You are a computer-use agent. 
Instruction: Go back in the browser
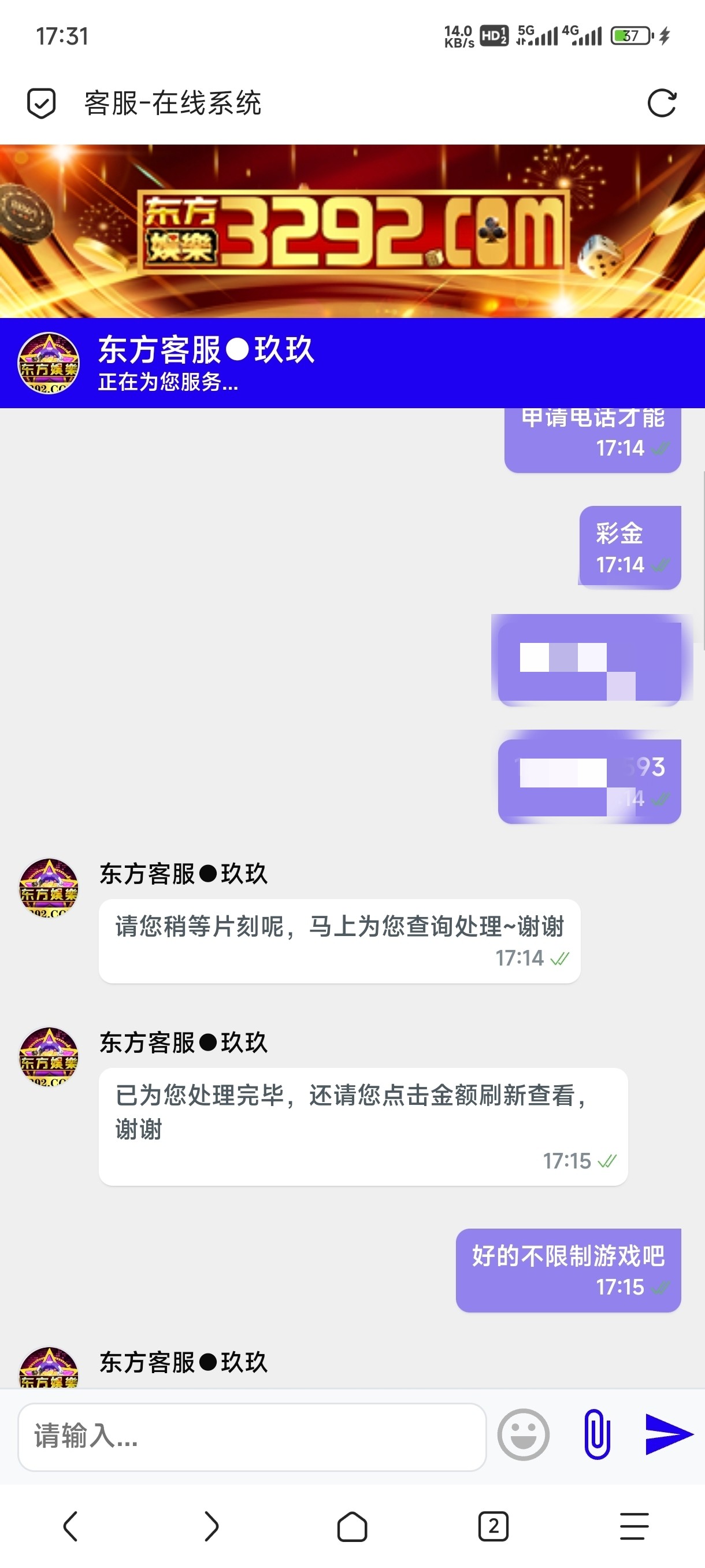(x=70, y=1526)
